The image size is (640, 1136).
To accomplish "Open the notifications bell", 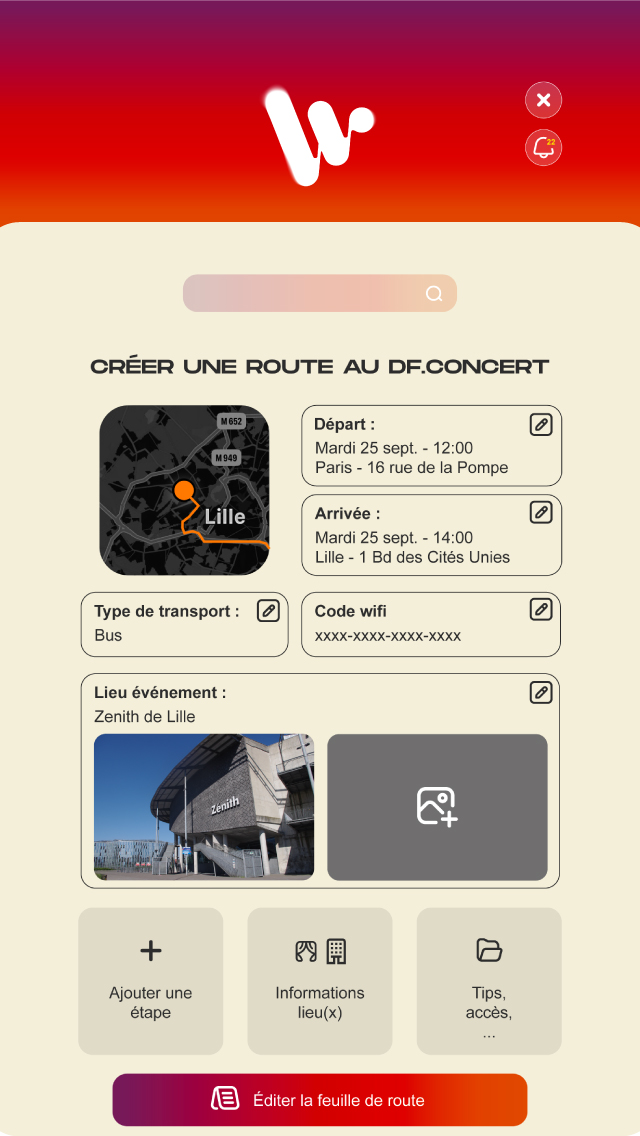I will click(x=543, y=148).
